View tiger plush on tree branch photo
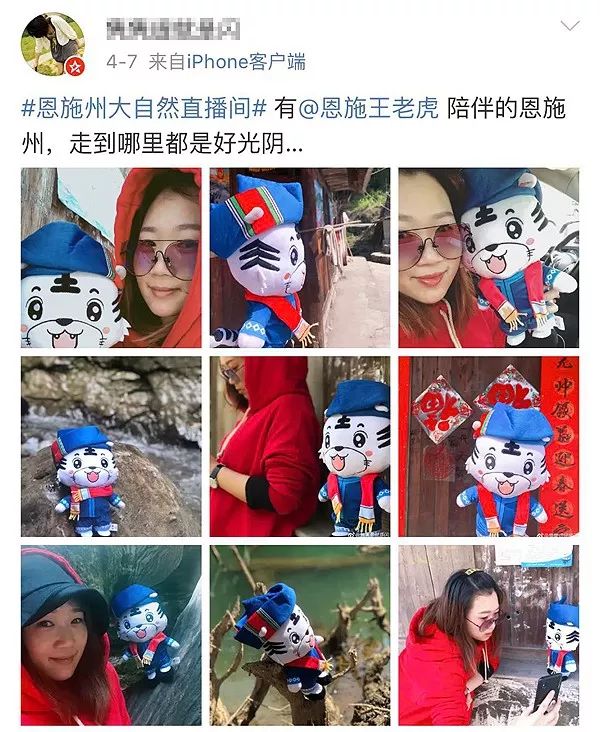Viewport: 600px width, 732px height. (x=299, y=635)
